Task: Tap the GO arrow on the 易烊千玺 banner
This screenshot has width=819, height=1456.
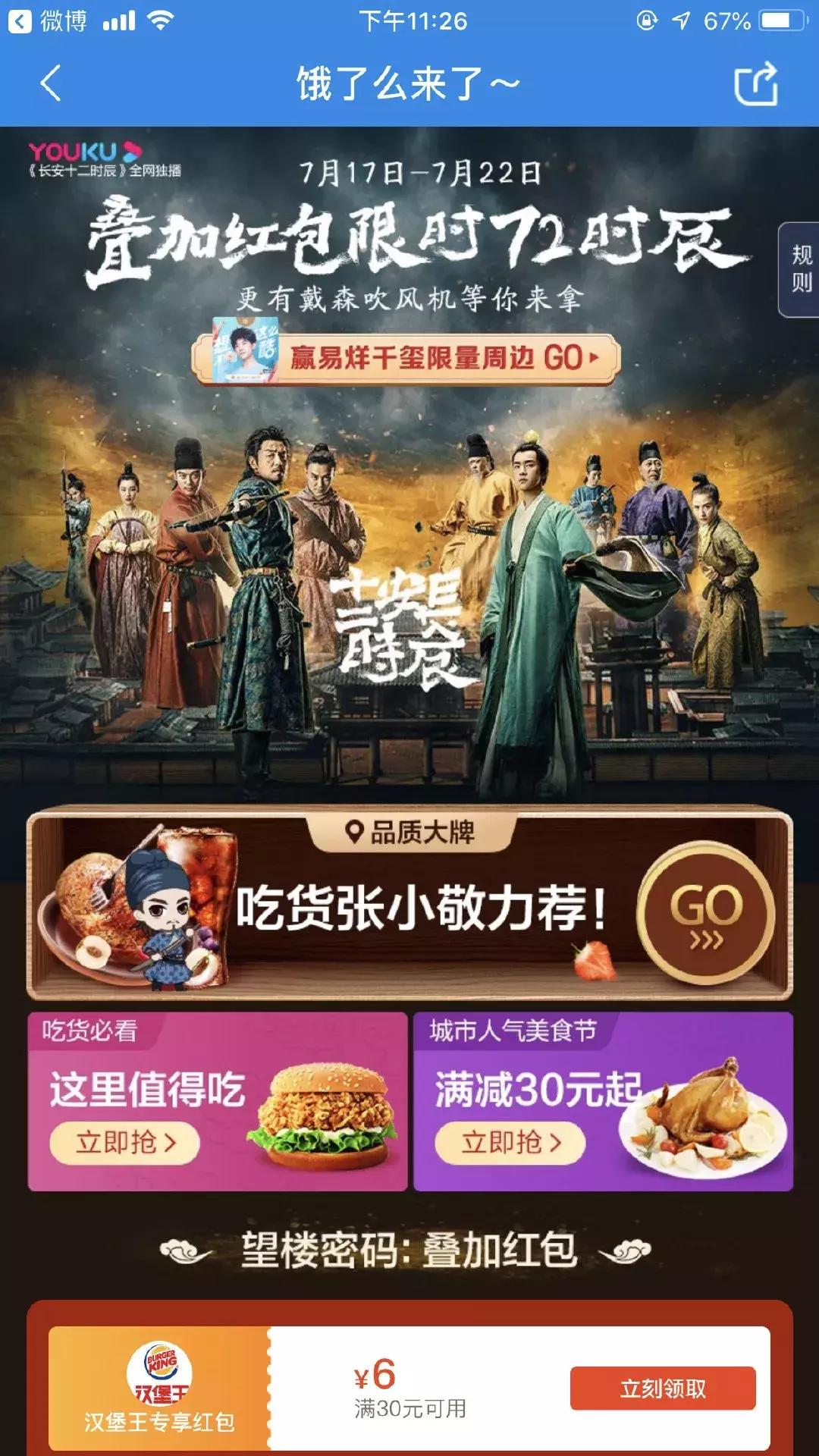Action: pyautogui.click(x=593, y=357)
